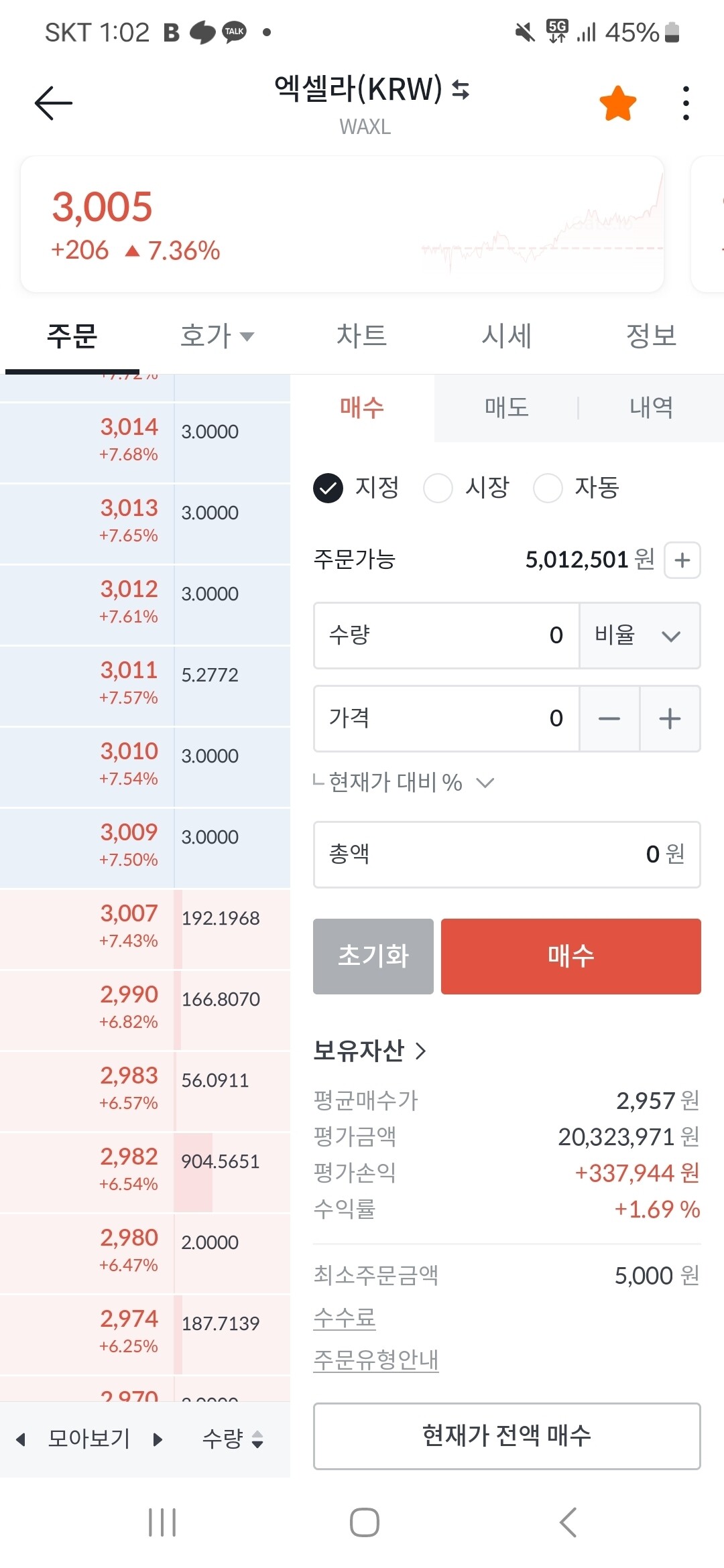Decrease price with the minus stepper
The image size is (724, 1568).
tap(609, 718)
